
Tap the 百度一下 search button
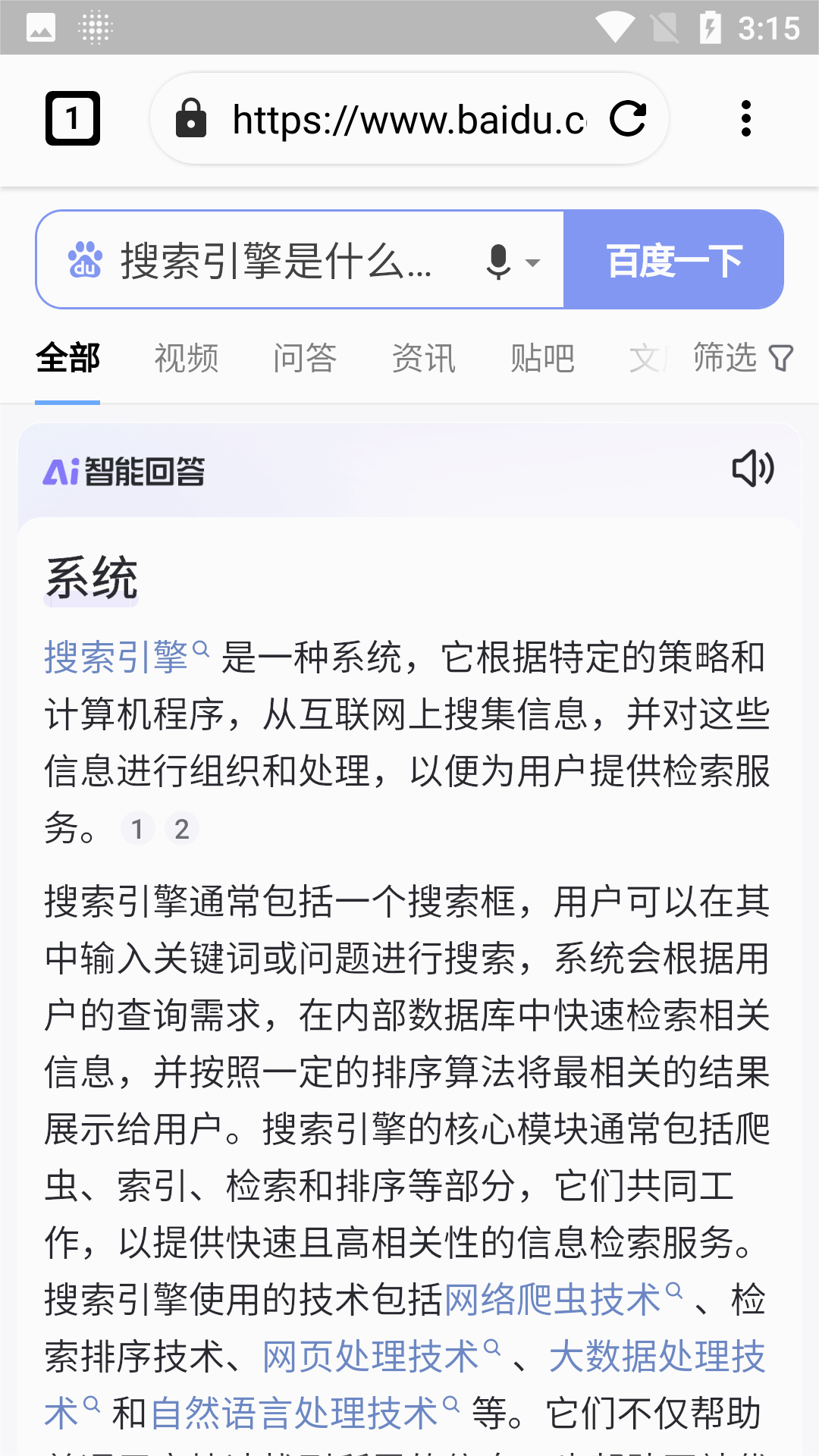tap(673, 260)
